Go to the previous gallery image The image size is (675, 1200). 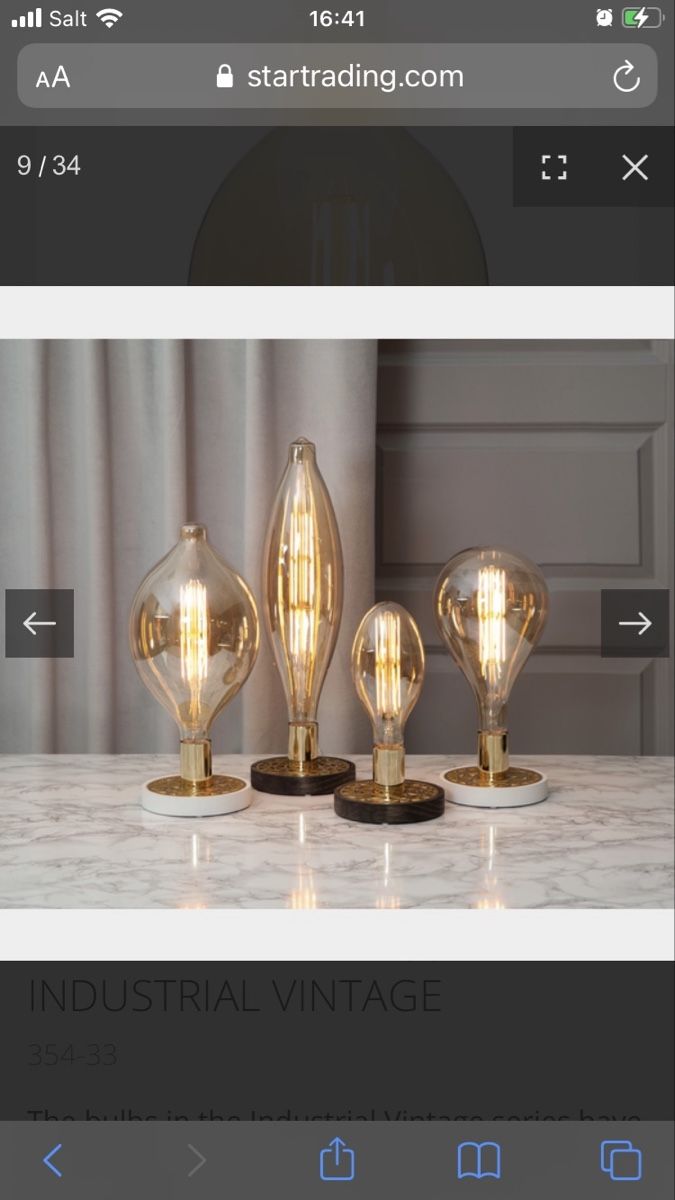point(40,623)
